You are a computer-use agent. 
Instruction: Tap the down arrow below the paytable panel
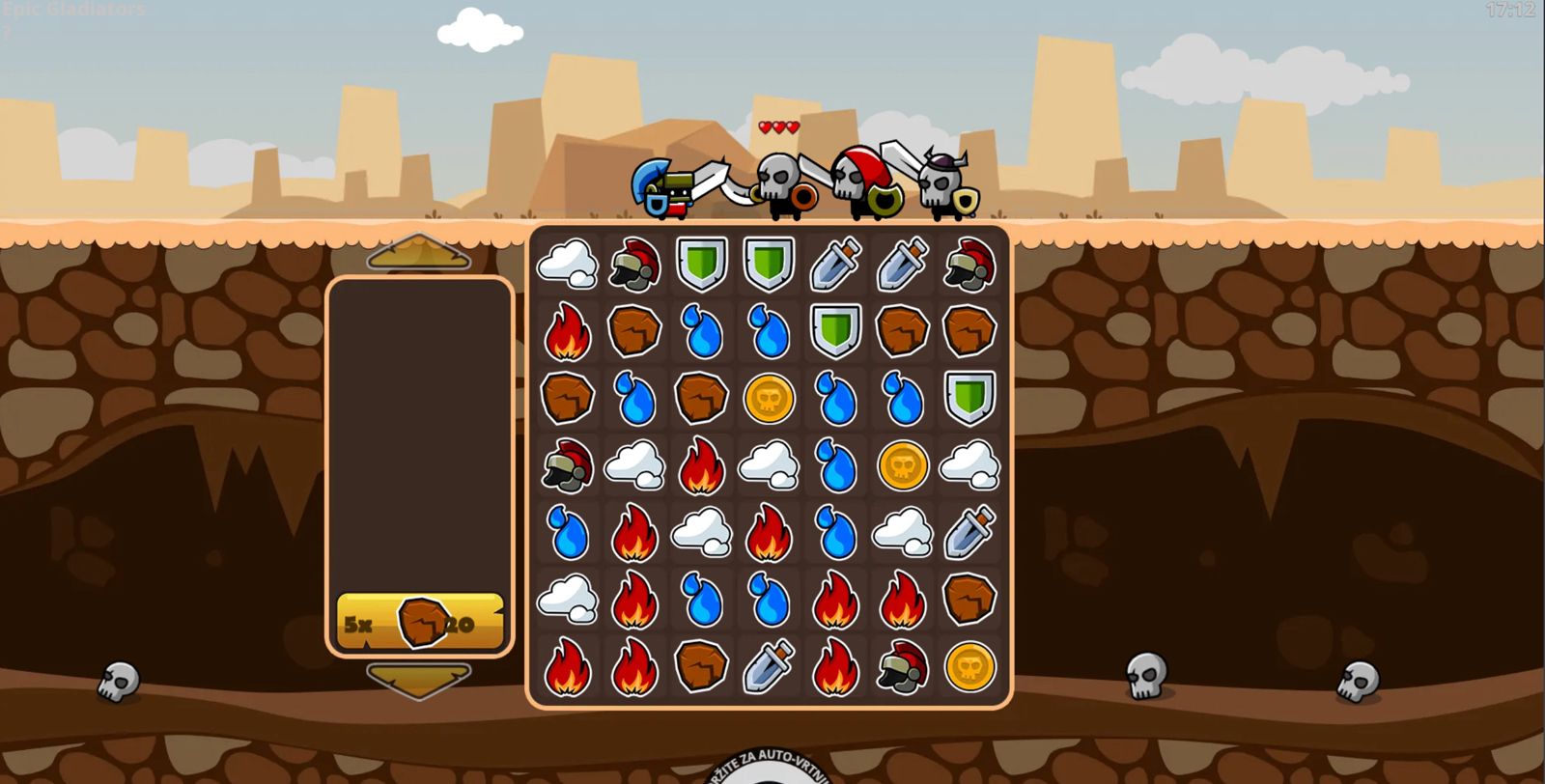pyautogui.click(x=419, y=680)
